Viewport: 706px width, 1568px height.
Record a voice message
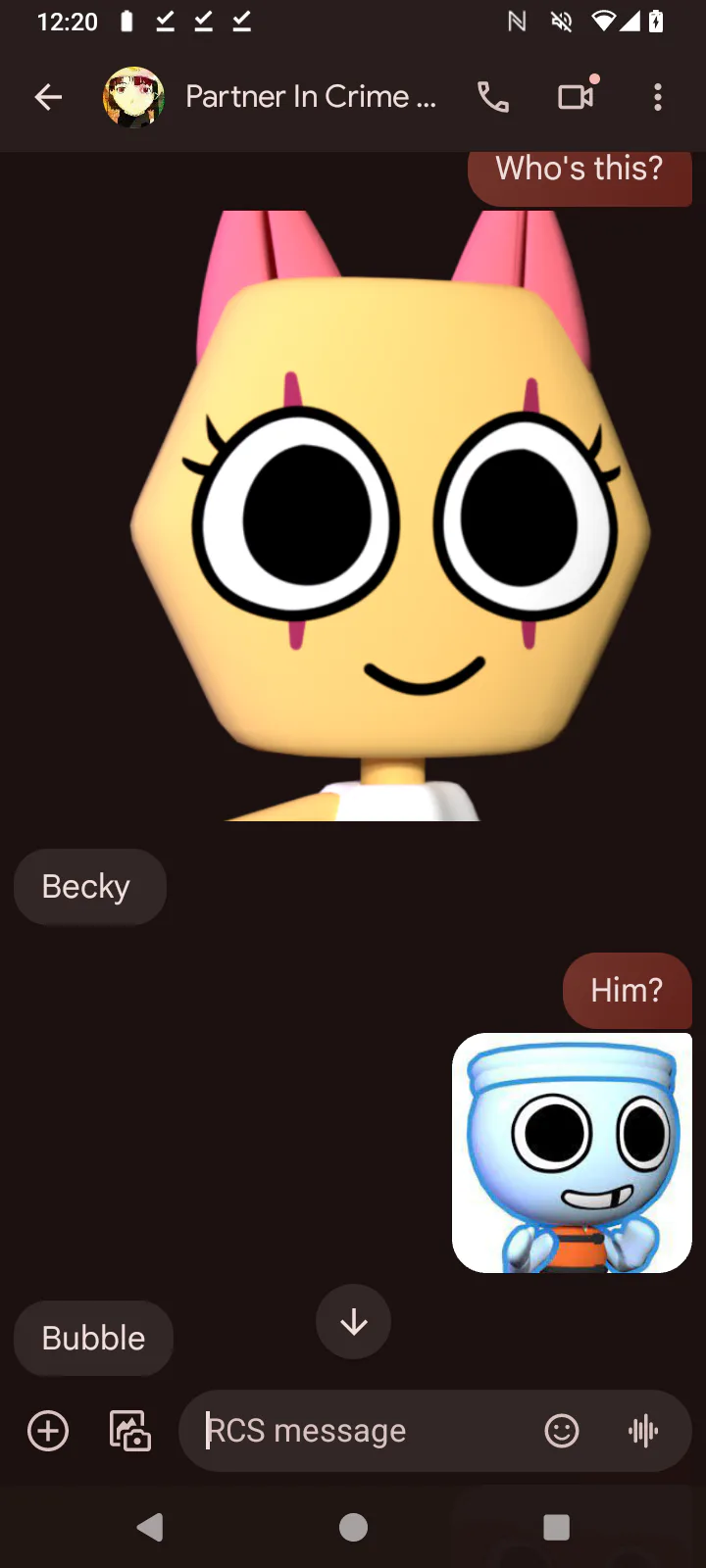pyautogui.click(x=643, y=1431)
